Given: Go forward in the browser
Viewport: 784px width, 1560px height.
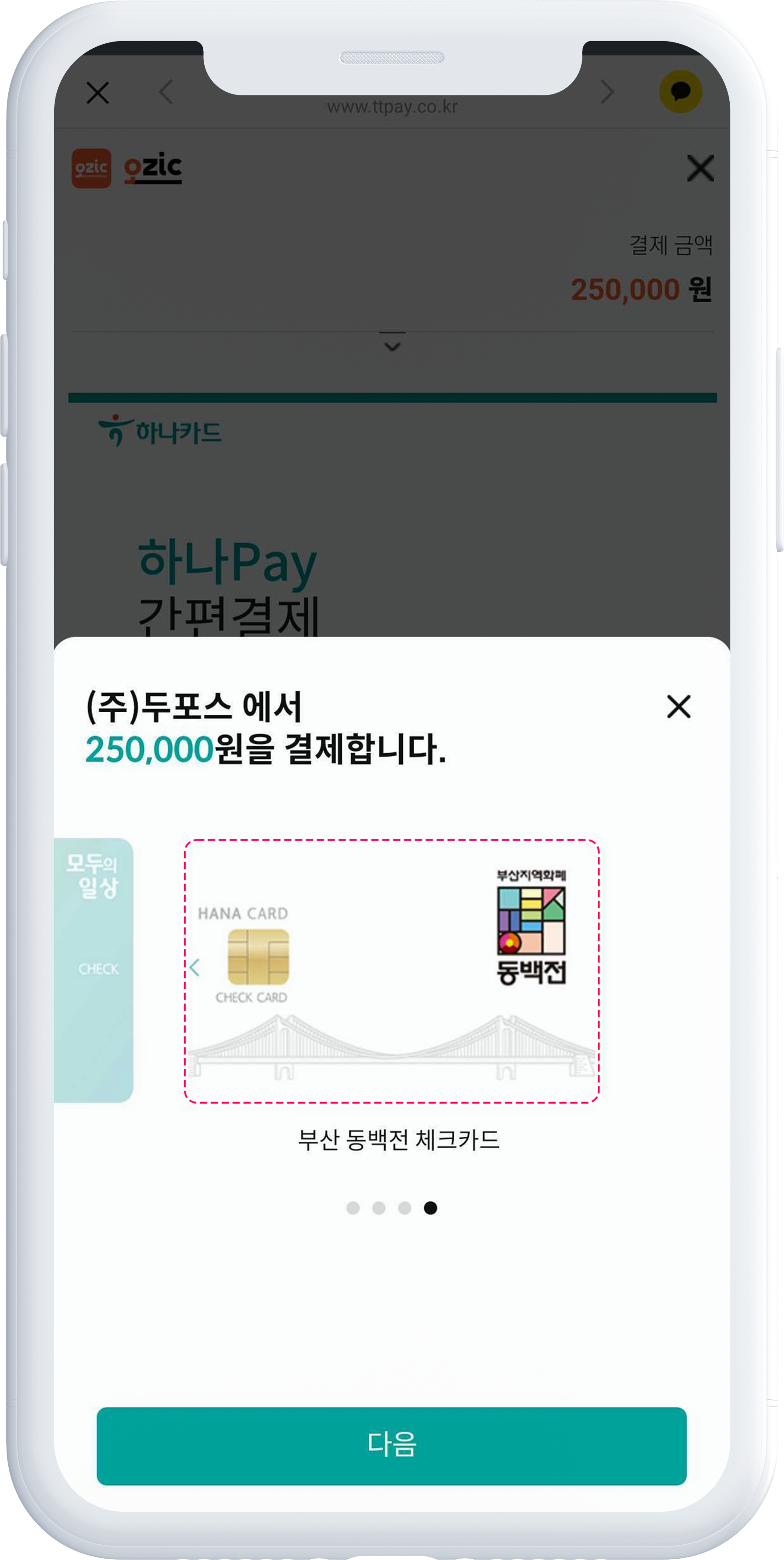Looking at the screenshot, I should [x=607, y=92].
